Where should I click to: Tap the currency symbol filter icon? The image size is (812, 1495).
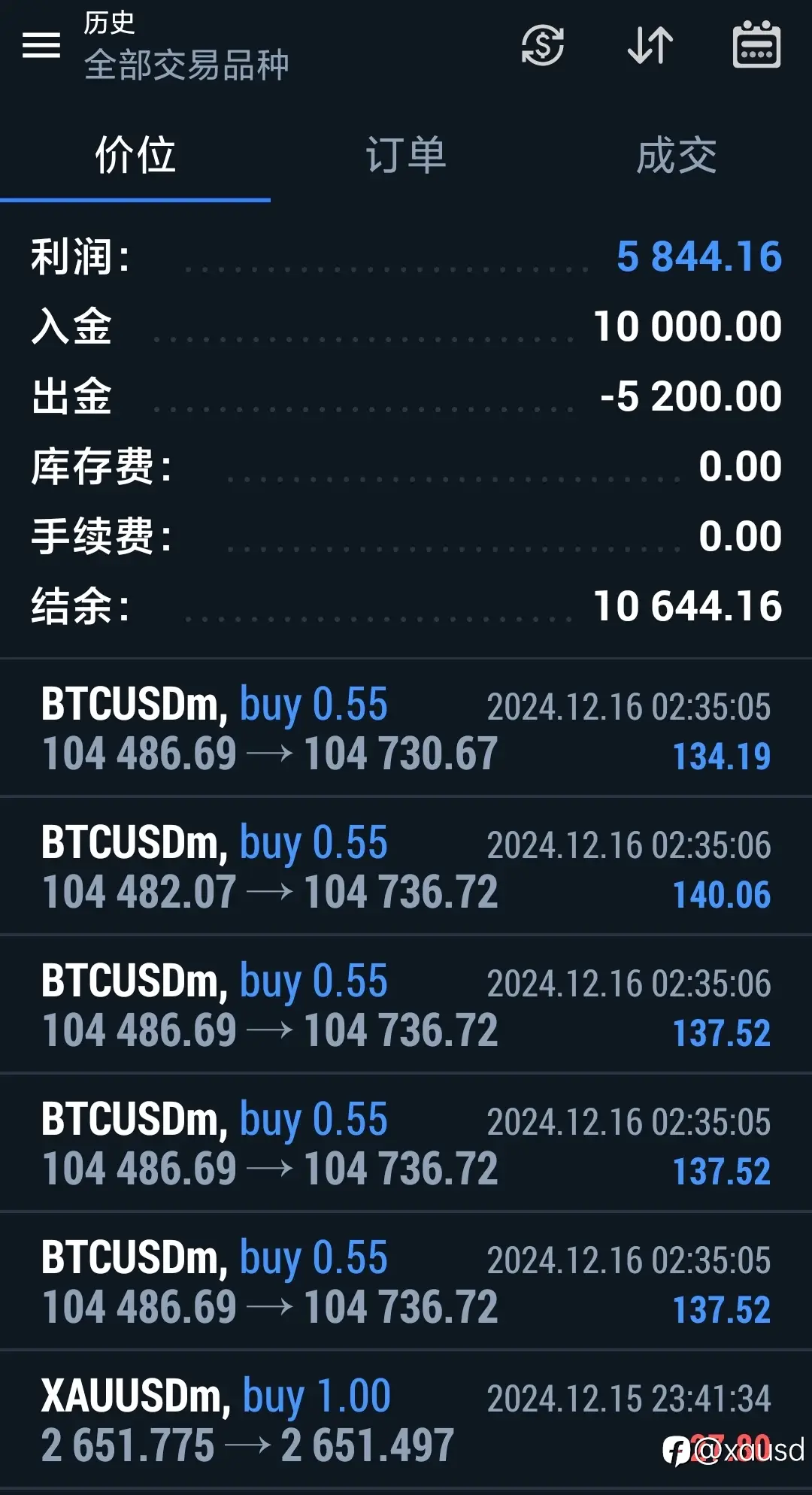(x=543, y=45)
